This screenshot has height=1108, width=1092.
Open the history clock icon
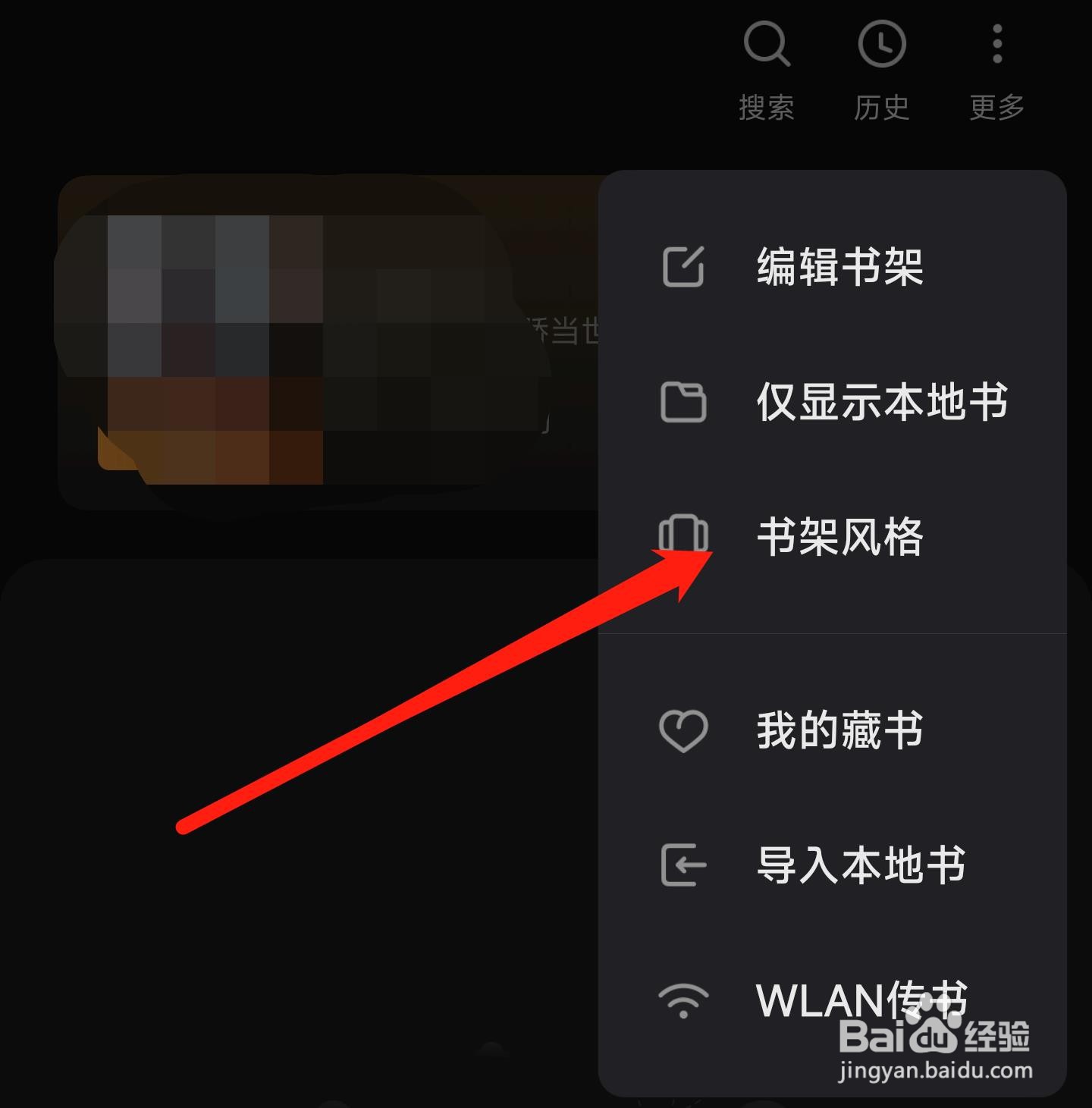point(882,44)
